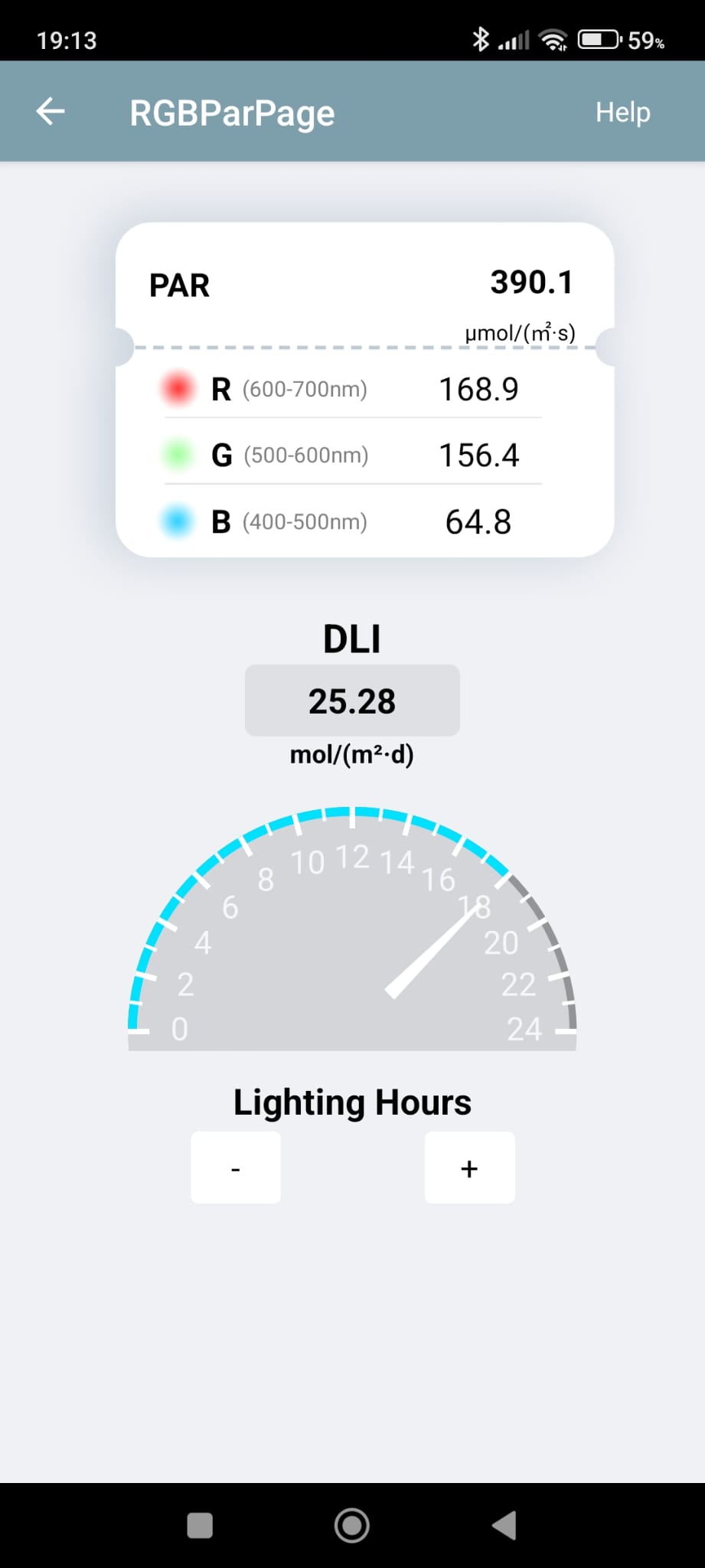Increase lighting hours with the plus button
The width and height of the screenshot is (705, 1568).
point(469,1168)
